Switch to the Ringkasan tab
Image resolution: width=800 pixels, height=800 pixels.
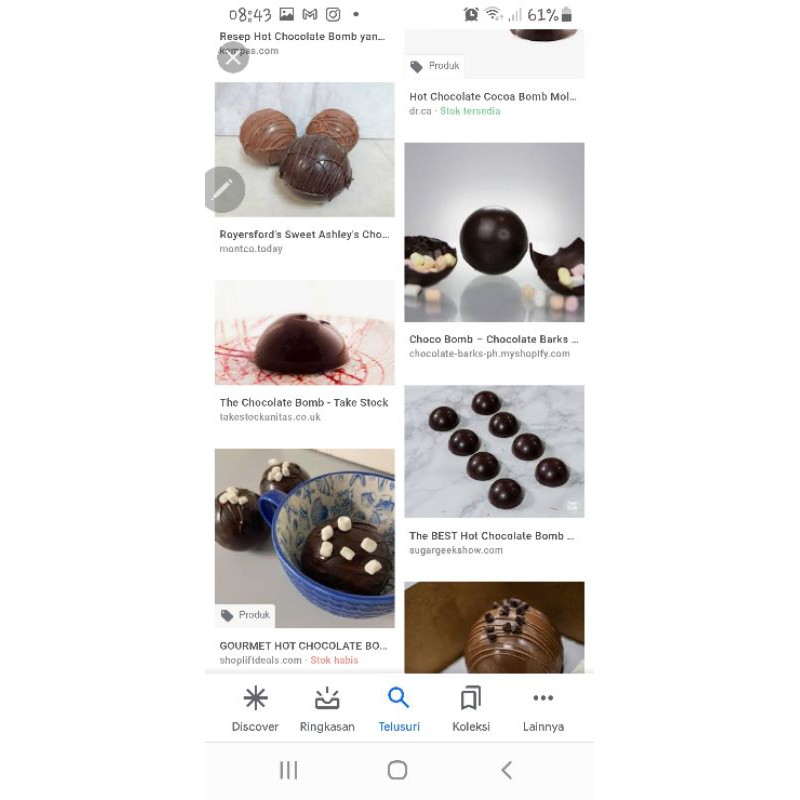(327, 709)
